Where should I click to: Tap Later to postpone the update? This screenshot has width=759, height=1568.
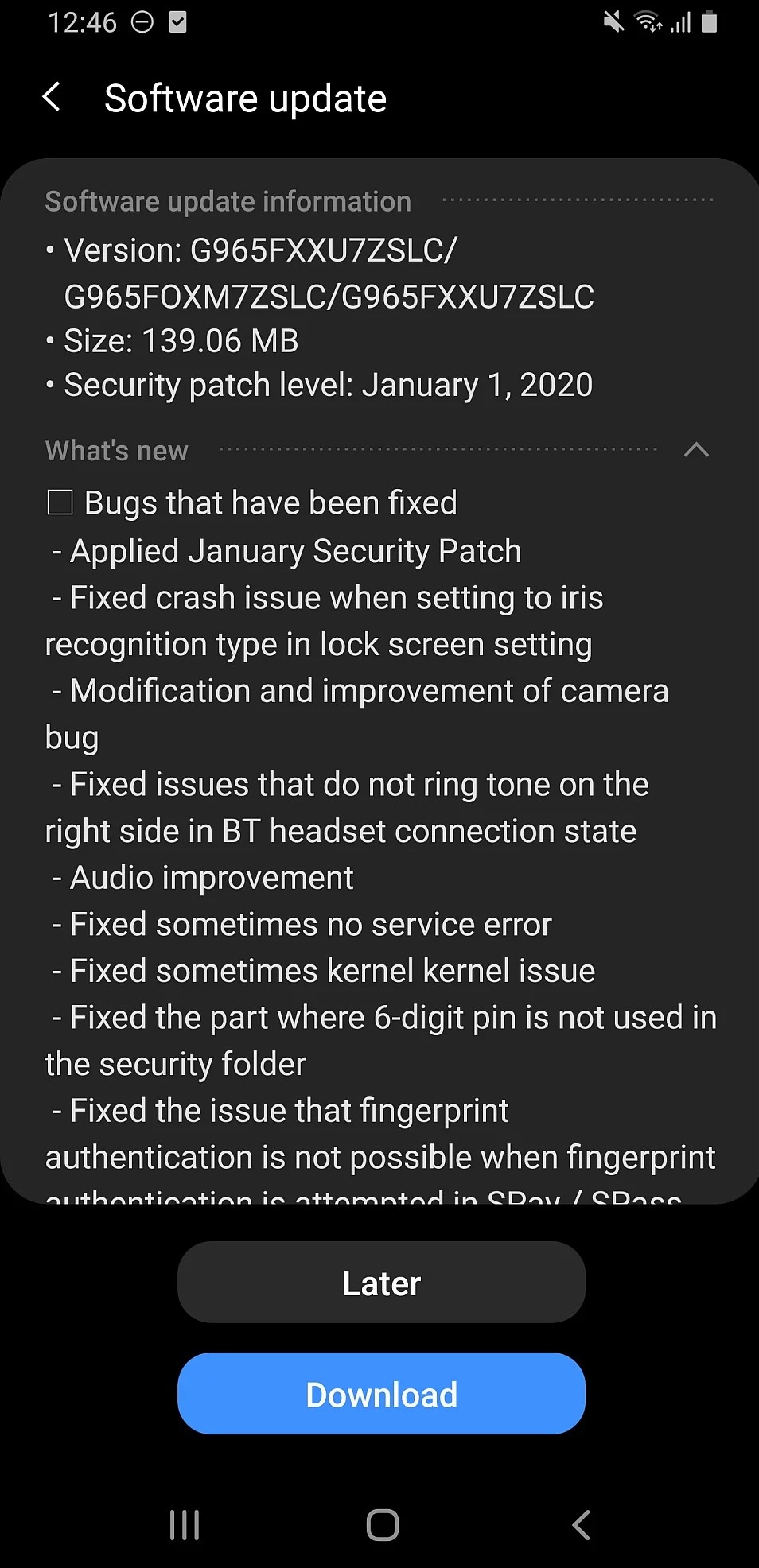pos(381,1283)
